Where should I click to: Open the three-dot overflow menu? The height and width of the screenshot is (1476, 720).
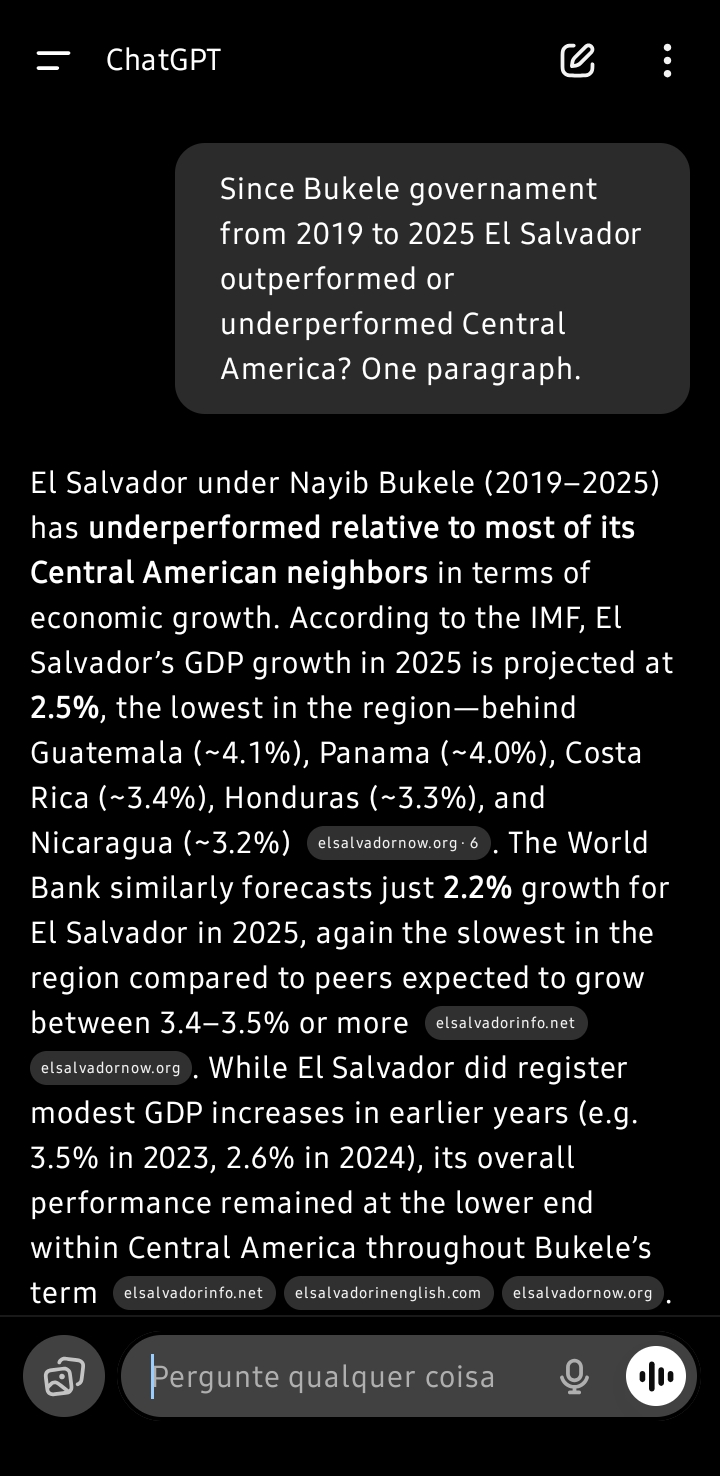click(667, 61)
